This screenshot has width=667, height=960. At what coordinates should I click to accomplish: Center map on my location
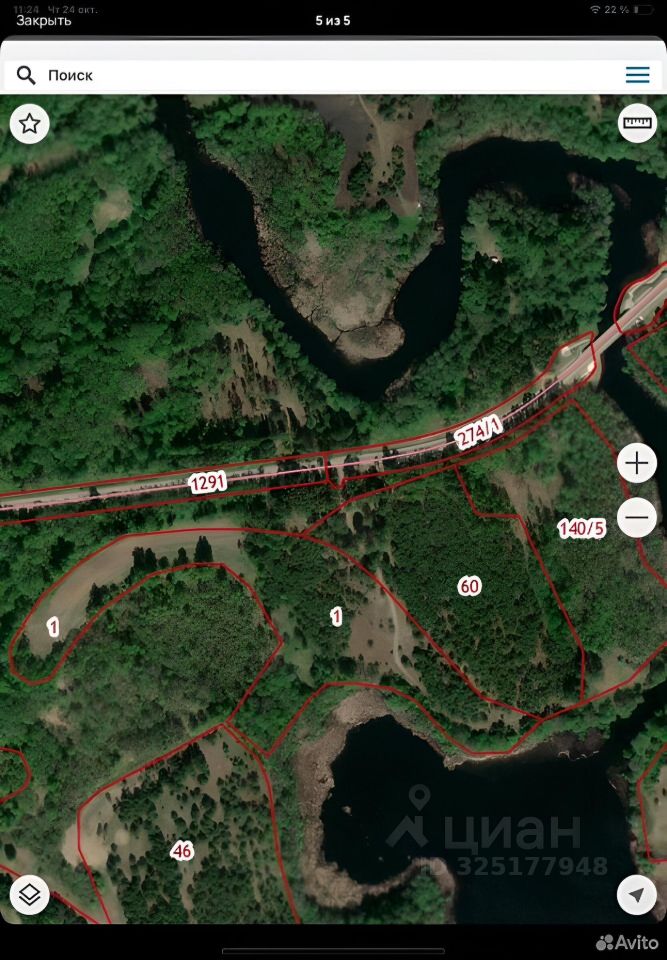coord(637,894)
